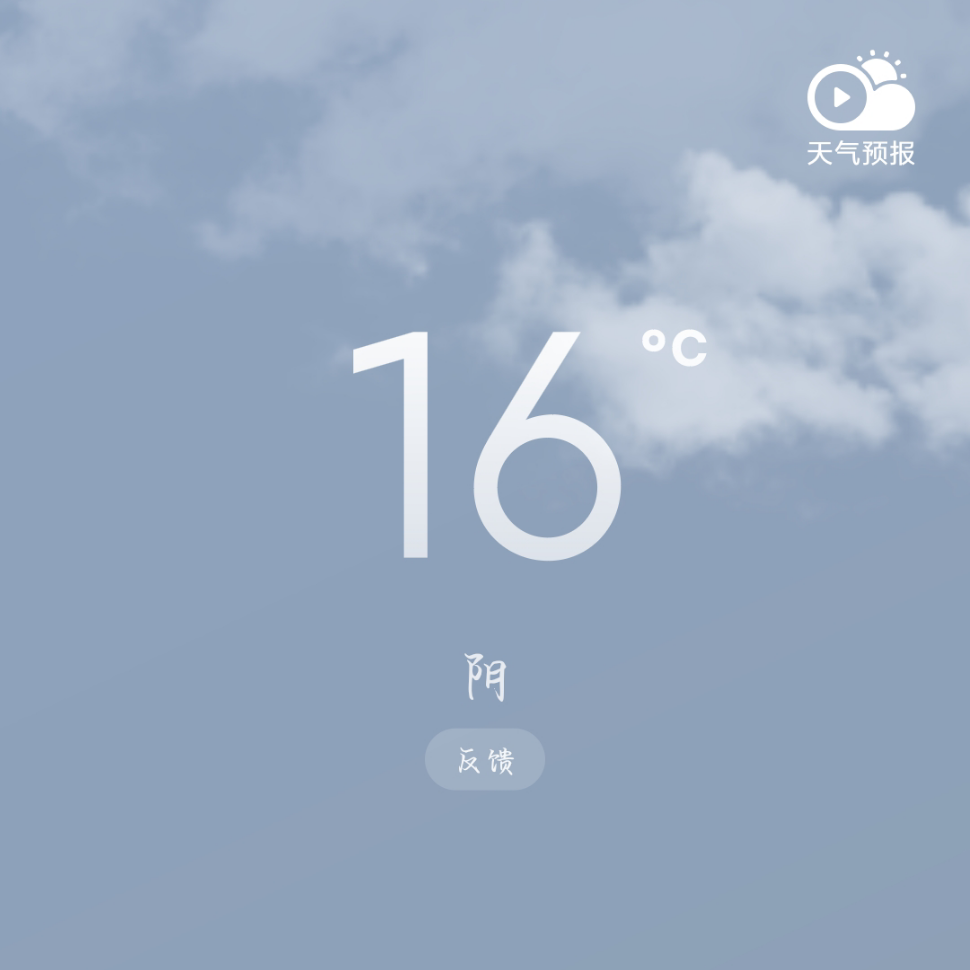Tap the 反馈 feedback button
The height and width of the screenshot is (970, 970).
(x=485, y=760)
